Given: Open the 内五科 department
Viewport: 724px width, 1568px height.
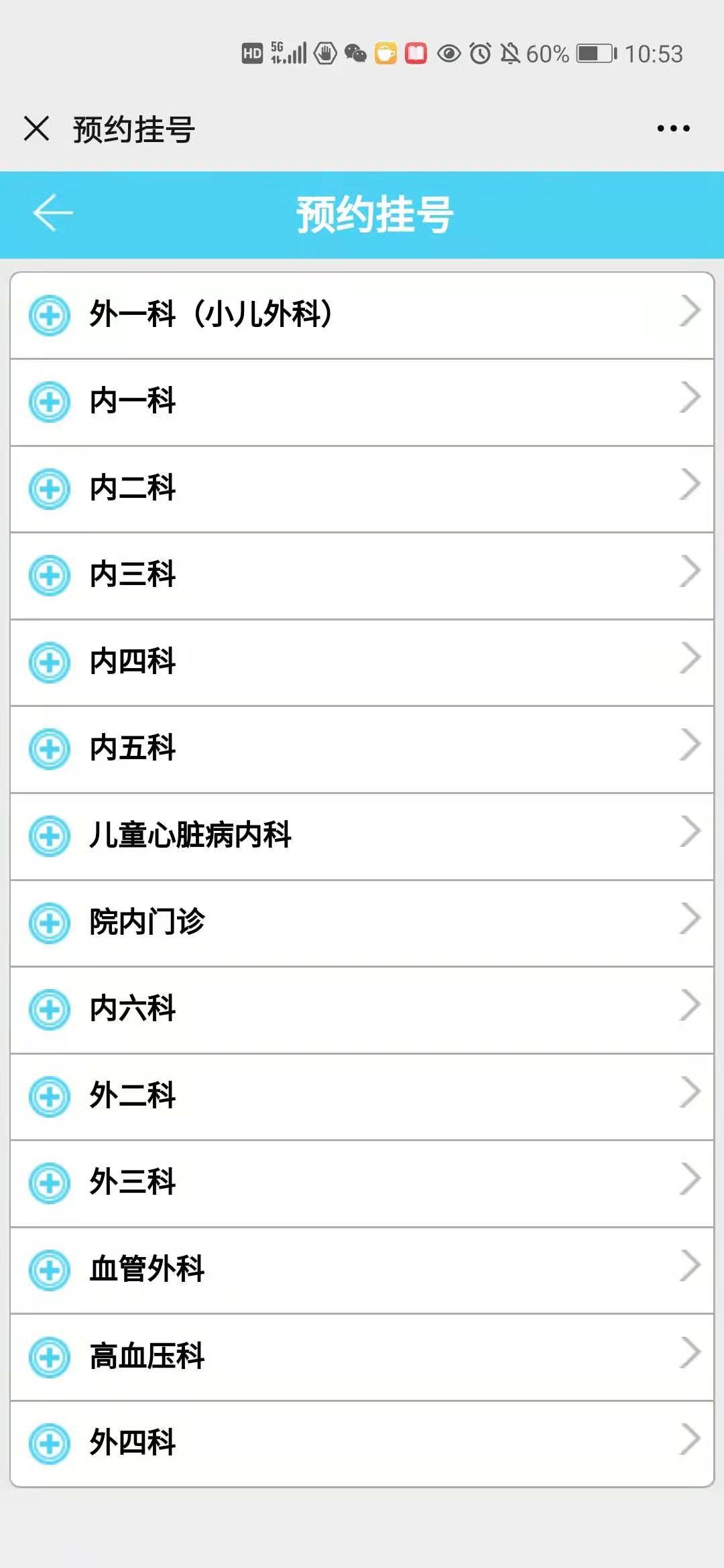Looking at the screenshot, I should (x=362, y=748).
